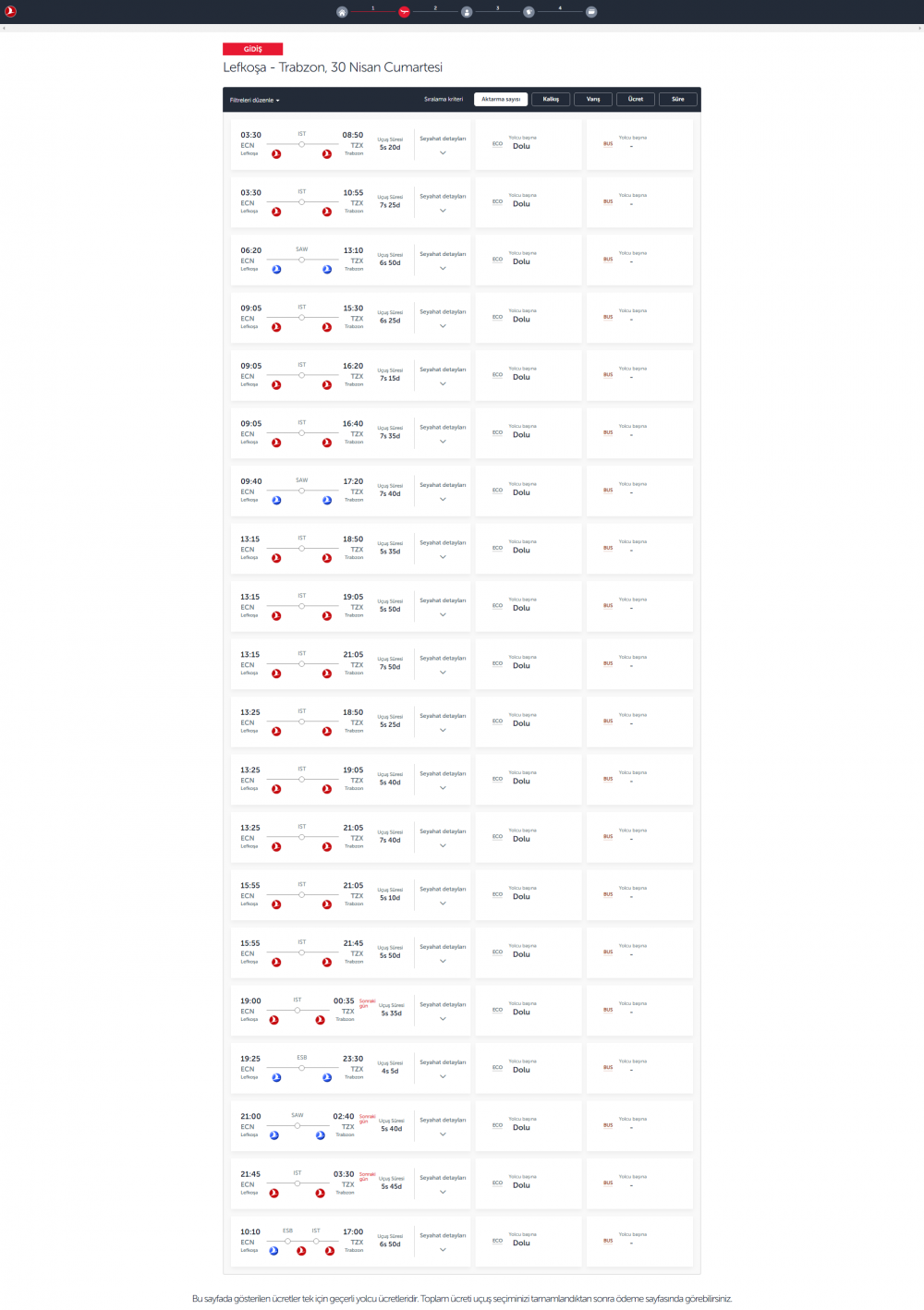924x1310 pixels.
Task: Click step 3 seat selection icon
Action: pyautogui.click(x=528, y=13)
